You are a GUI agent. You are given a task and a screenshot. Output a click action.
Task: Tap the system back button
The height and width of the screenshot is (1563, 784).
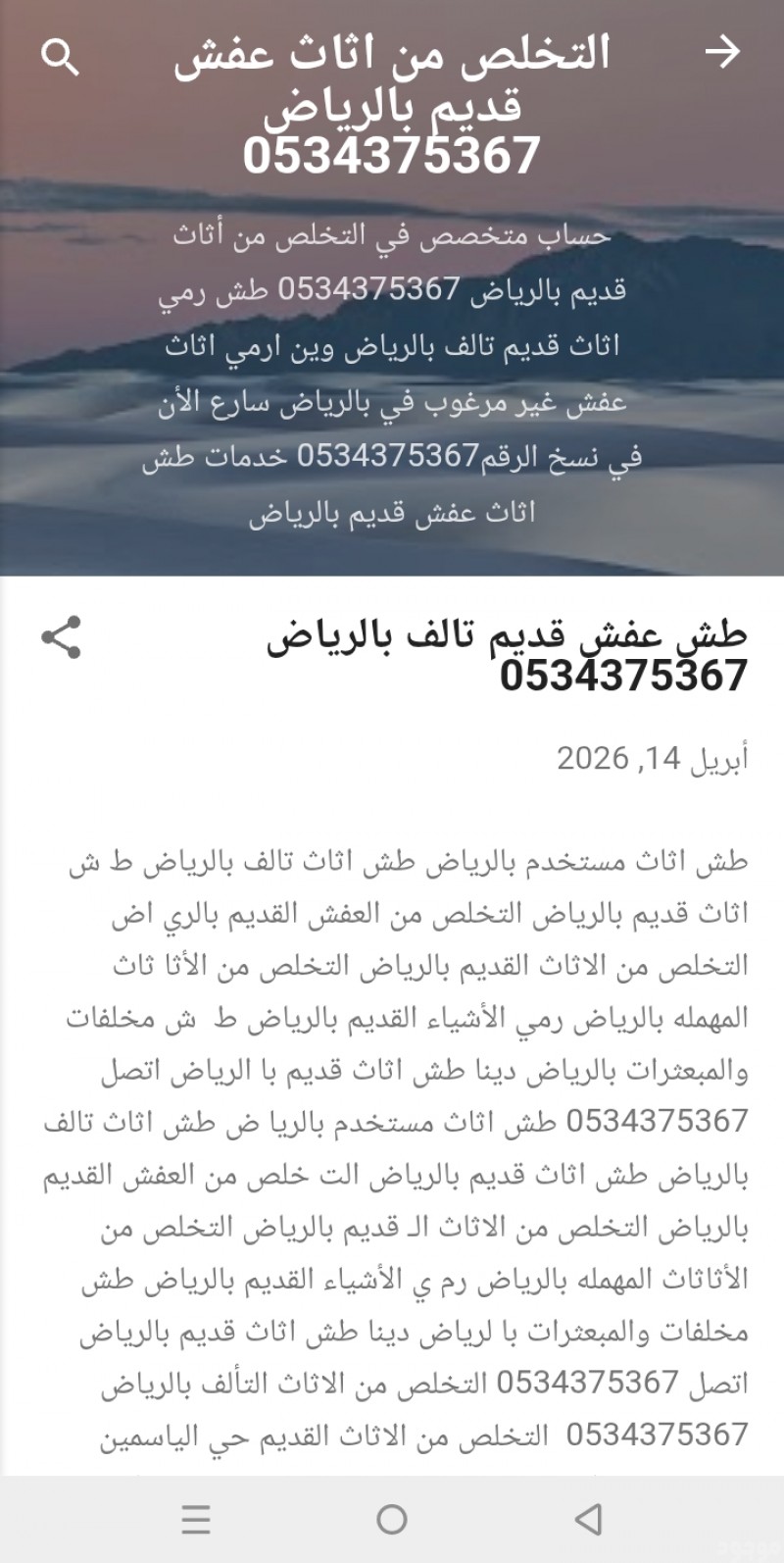588,1520
